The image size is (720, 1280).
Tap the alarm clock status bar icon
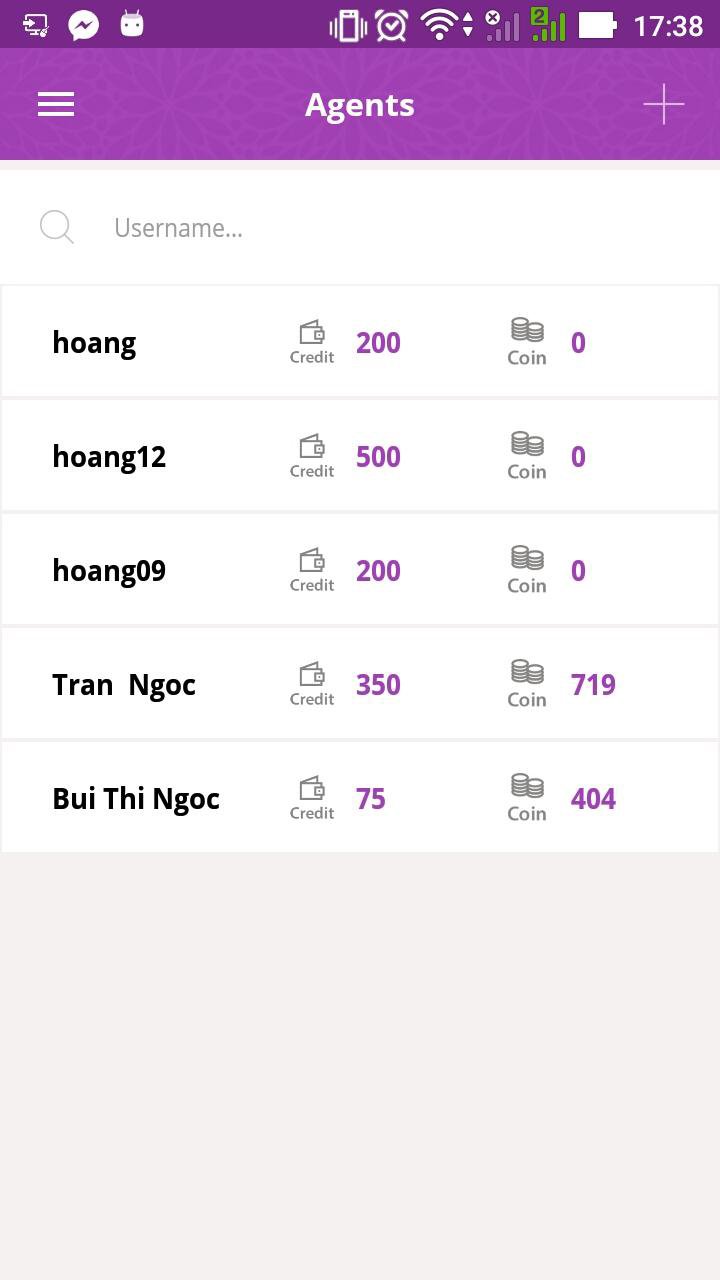[x=392, y=24]
